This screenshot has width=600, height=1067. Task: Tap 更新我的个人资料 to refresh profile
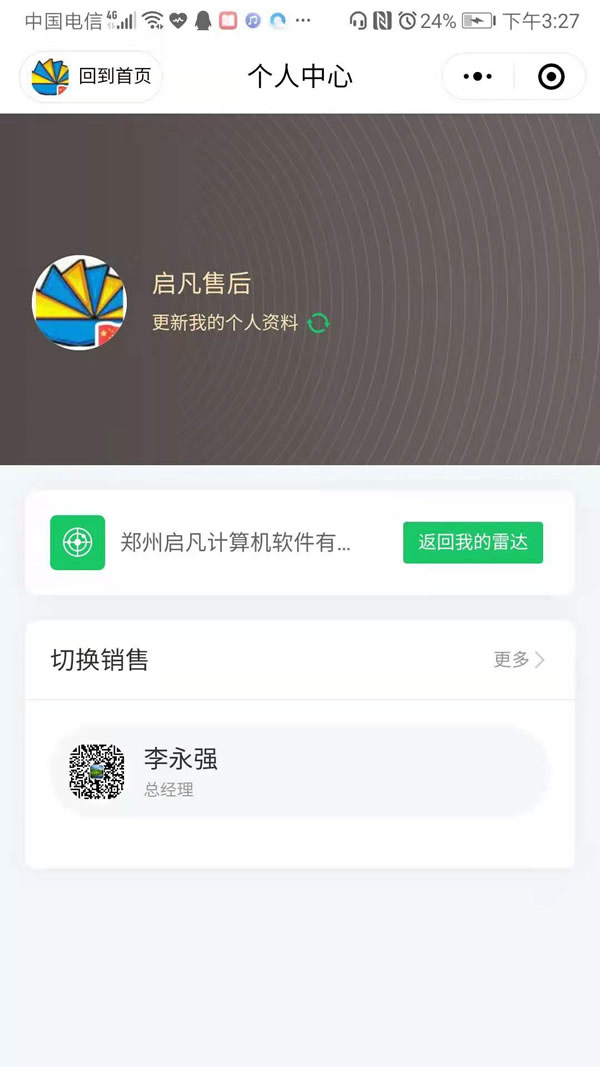click(x=240, y=323)
